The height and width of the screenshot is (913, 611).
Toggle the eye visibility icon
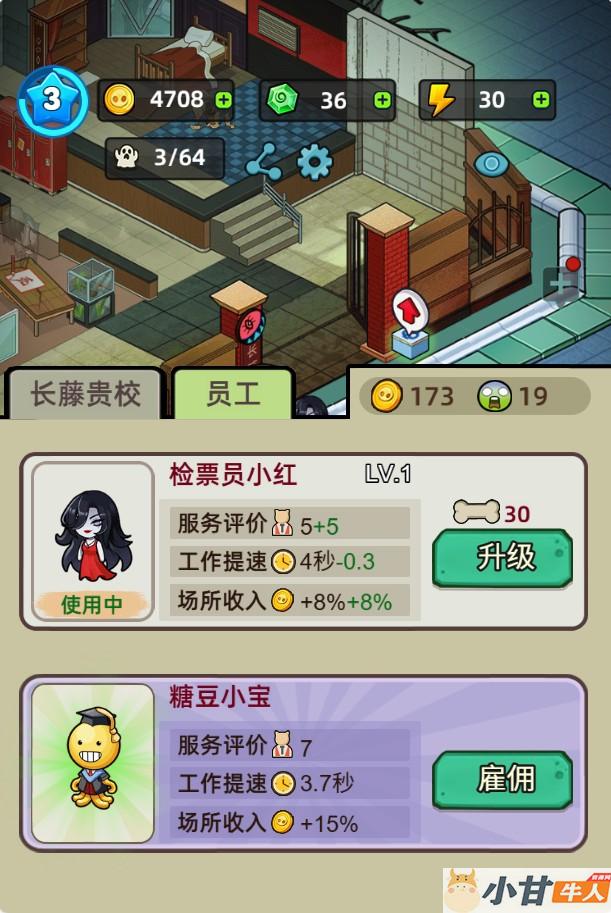490,164
